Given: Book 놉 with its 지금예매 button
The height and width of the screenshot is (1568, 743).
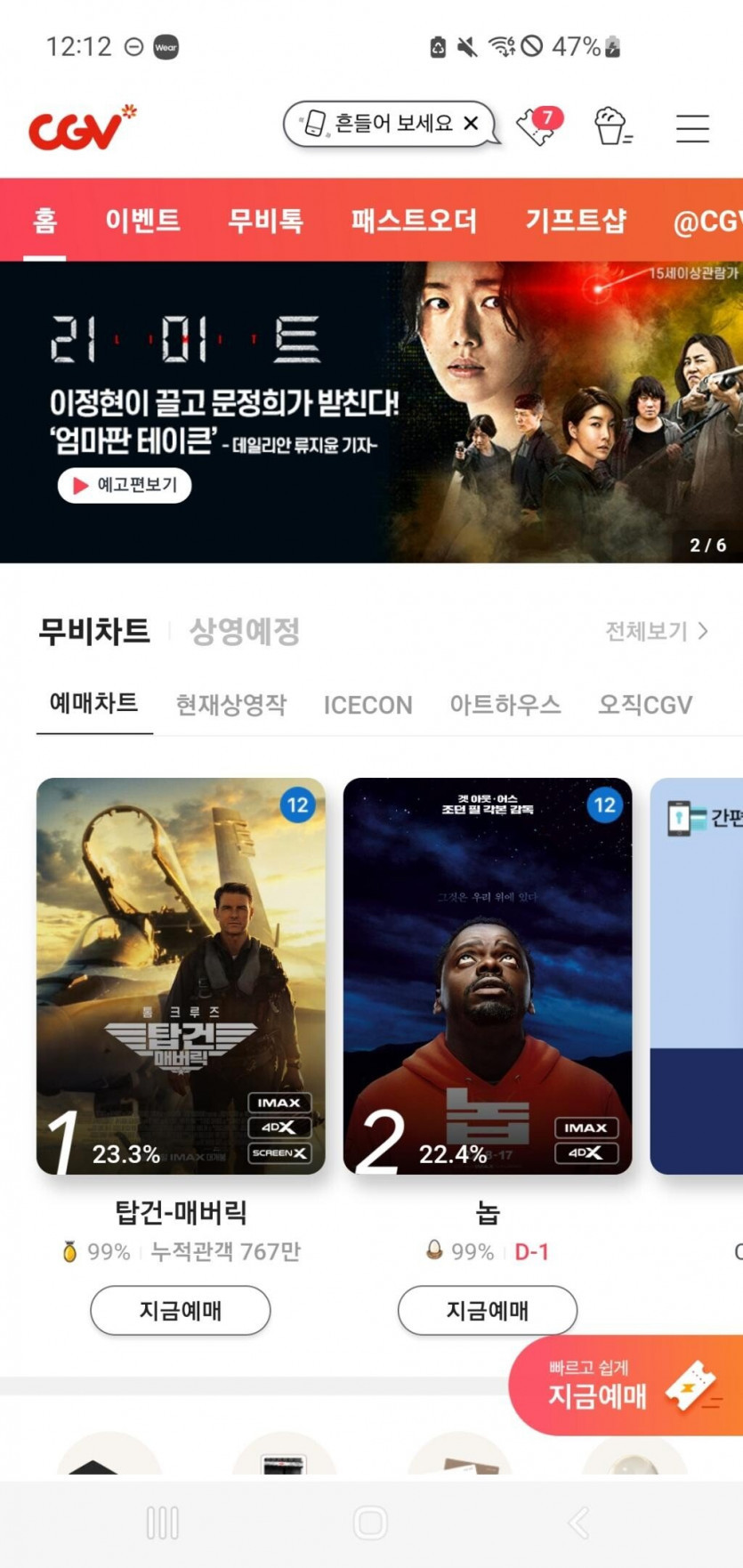Looking at the screenshot, I should click(488, 1310).
